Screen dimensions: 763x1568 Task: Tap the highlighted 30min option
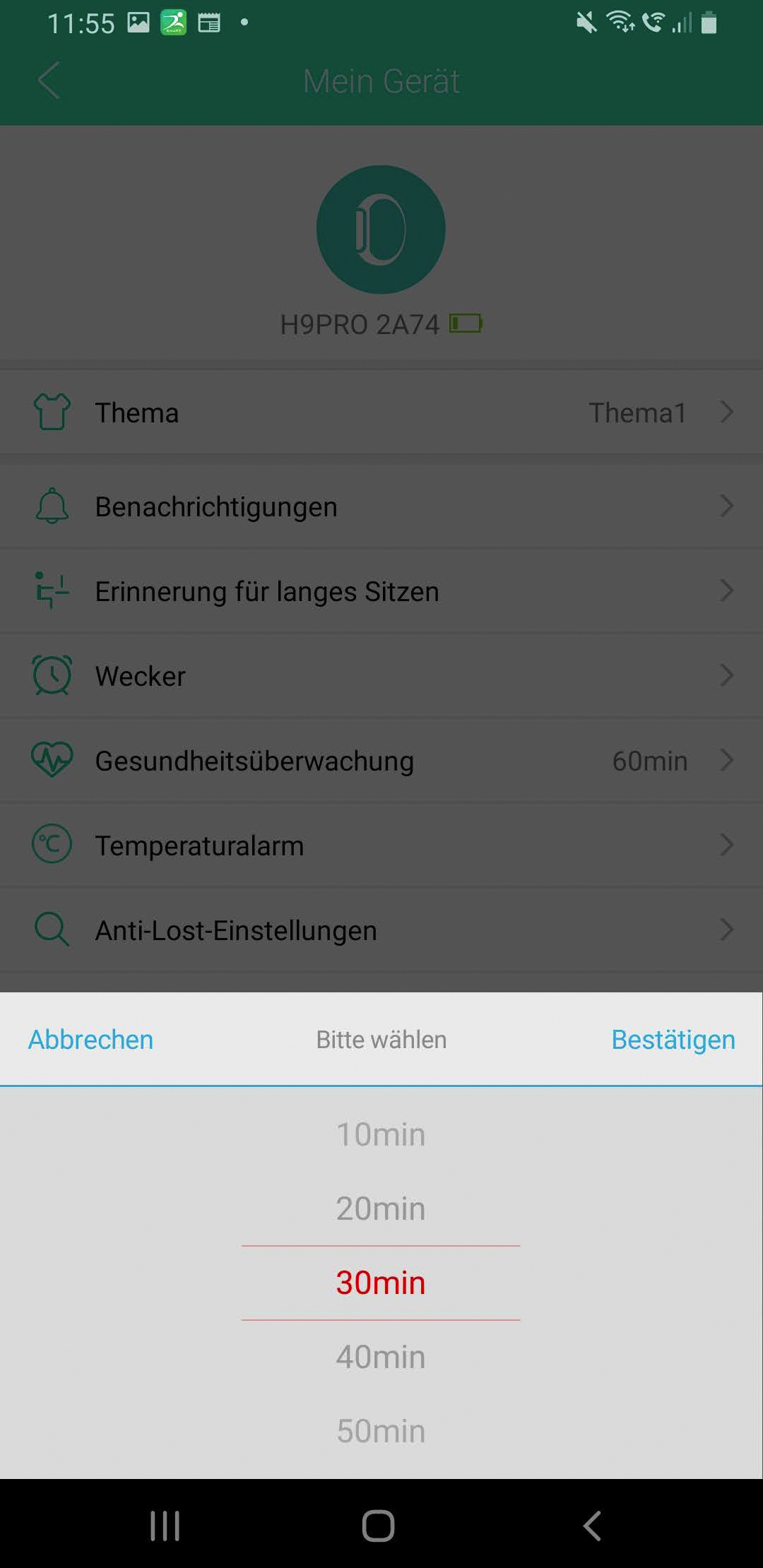click(x=381, y=1283)
